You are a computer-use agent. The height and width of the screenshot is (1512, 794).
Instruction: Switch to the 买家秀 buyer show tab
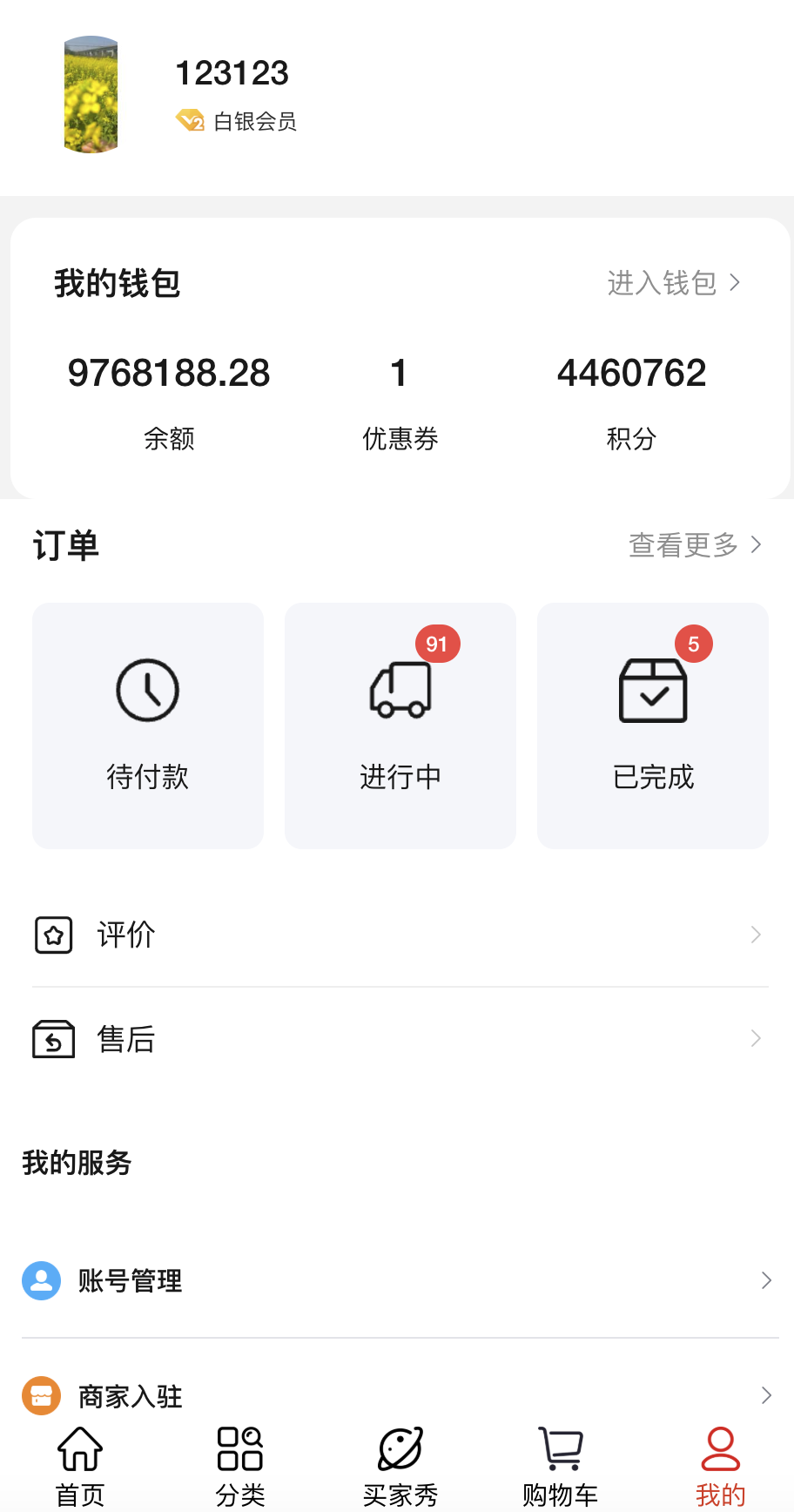point(400,1467)
